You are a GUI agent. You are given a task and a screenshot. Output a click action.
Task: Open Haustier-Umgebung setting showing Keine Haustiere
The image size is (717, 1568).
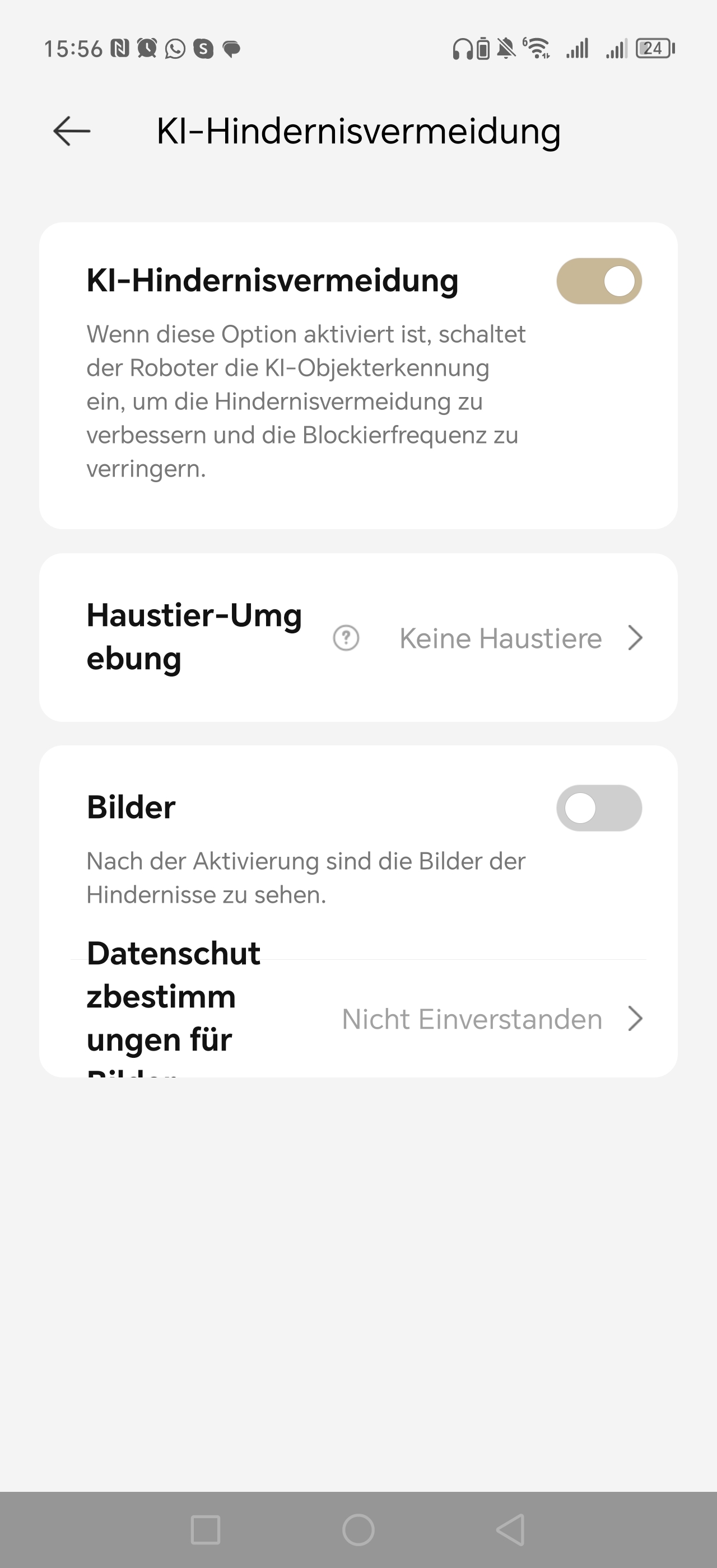(x=358, y=637)
